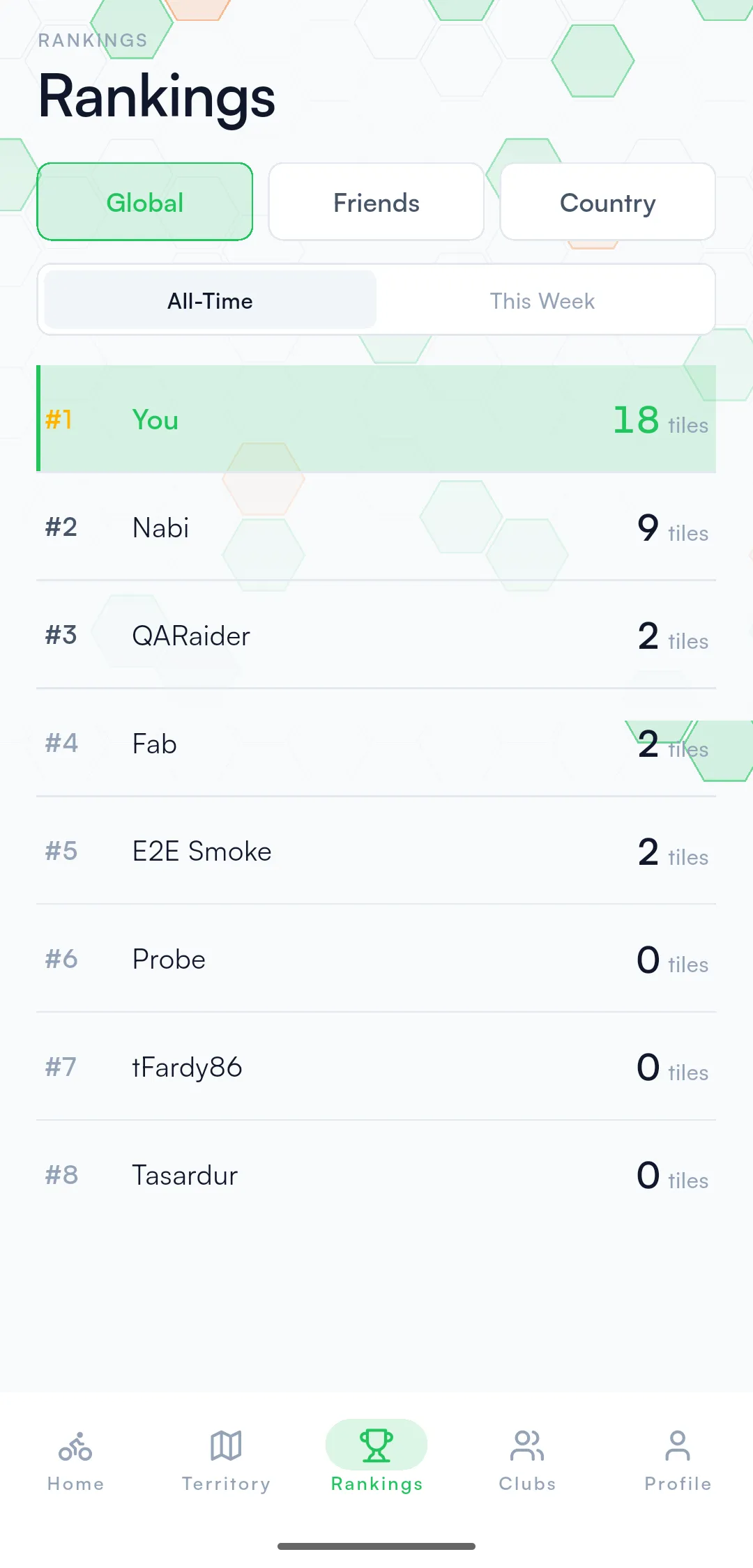
Task: Switch to This Week period
Action: [542, 300]
